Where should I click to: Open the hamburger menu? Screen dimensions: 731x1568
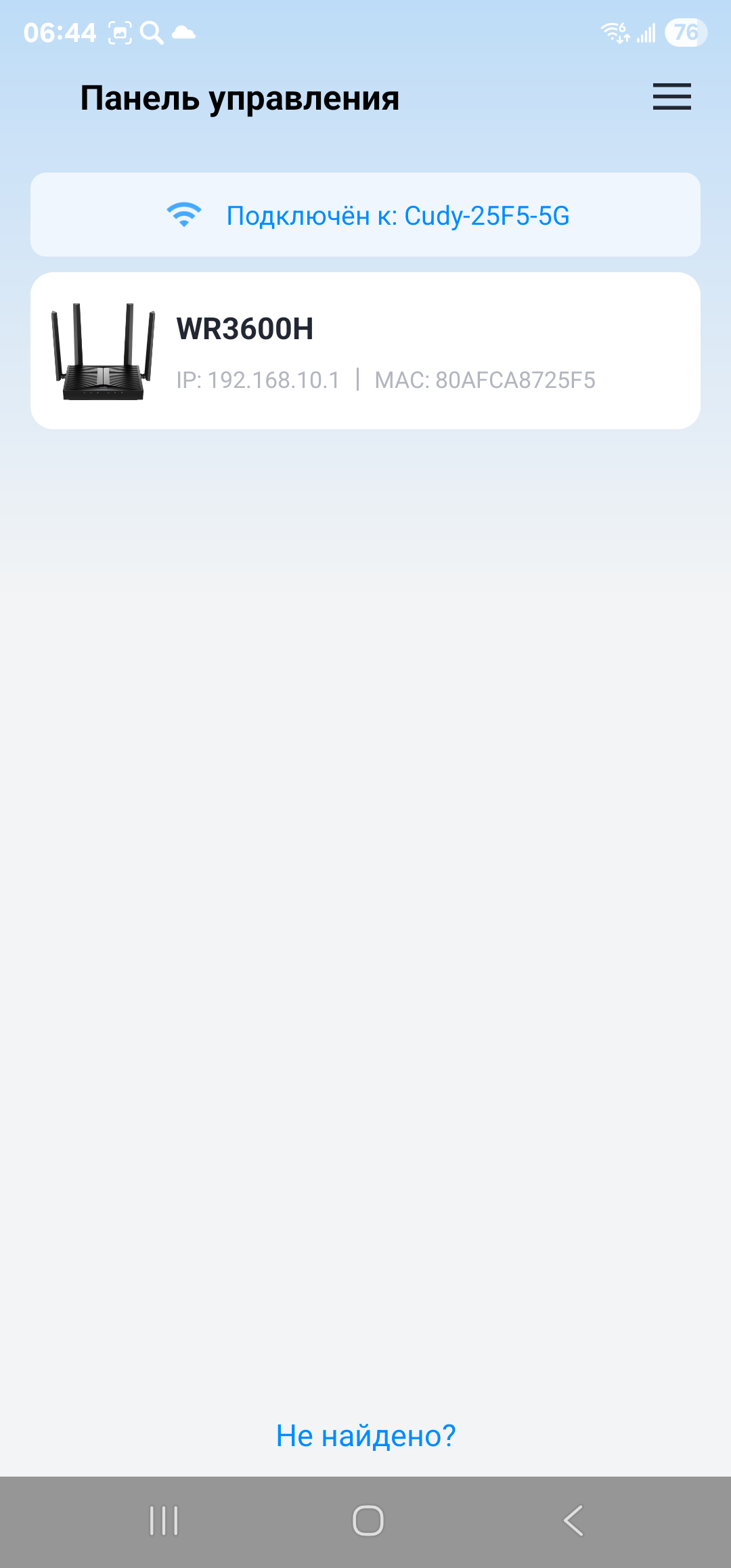click(671, 97)
